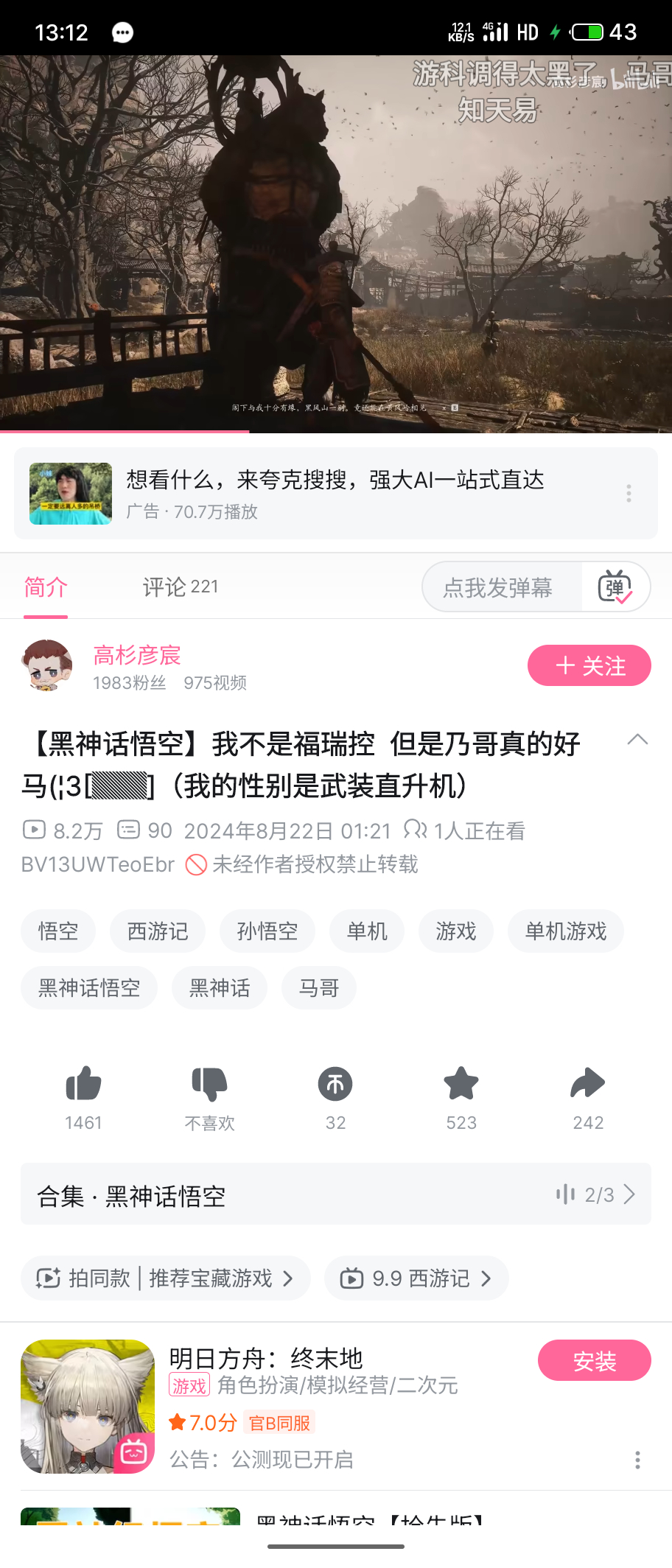The width and height of the screenshot is (672, 1568).
Task: Mark the video as 不喜欢
Action: tap(209, 1085)
